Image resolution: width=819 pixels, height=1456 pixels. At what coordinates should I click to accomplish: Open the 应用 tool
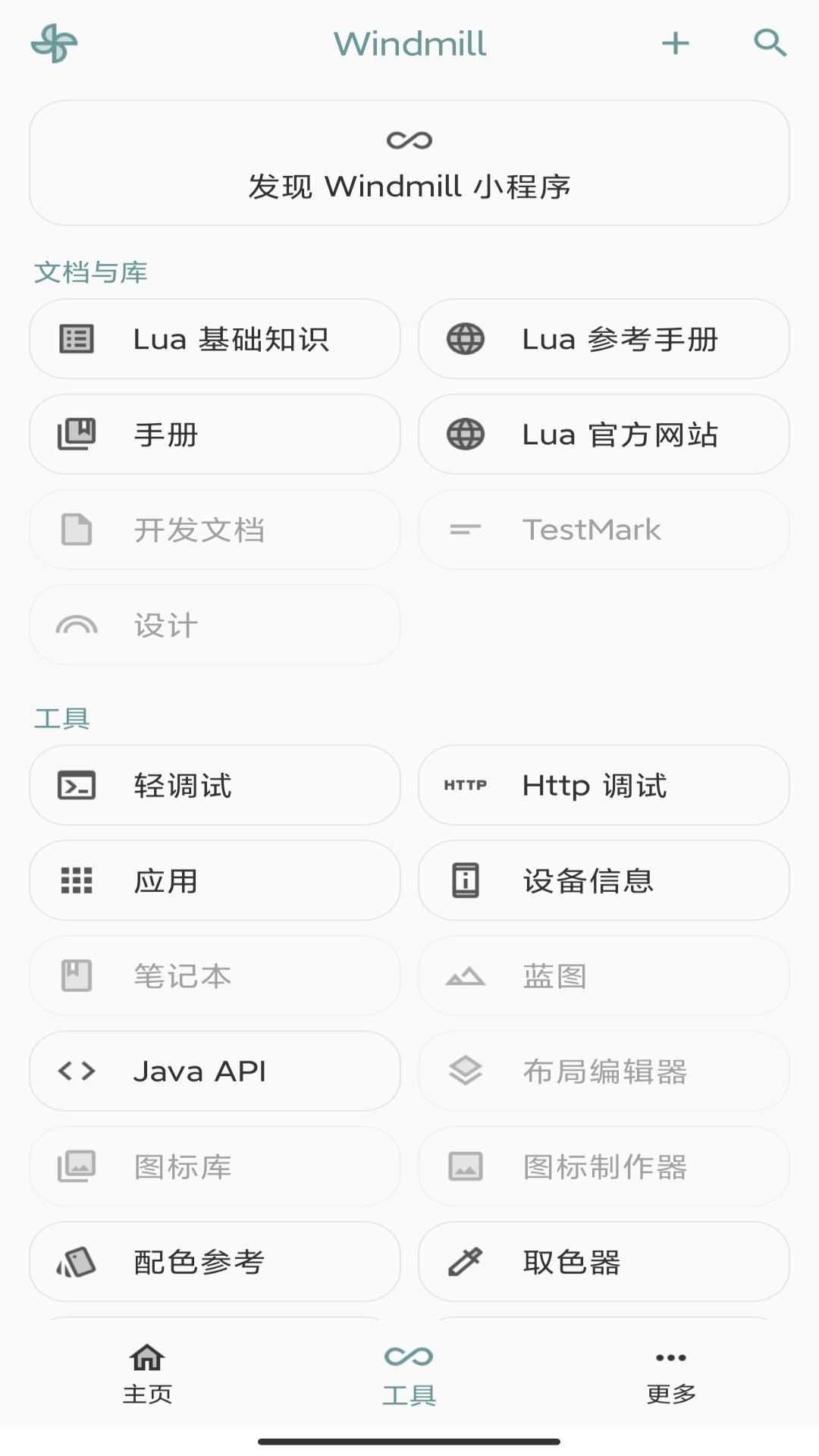click(215, 880)
